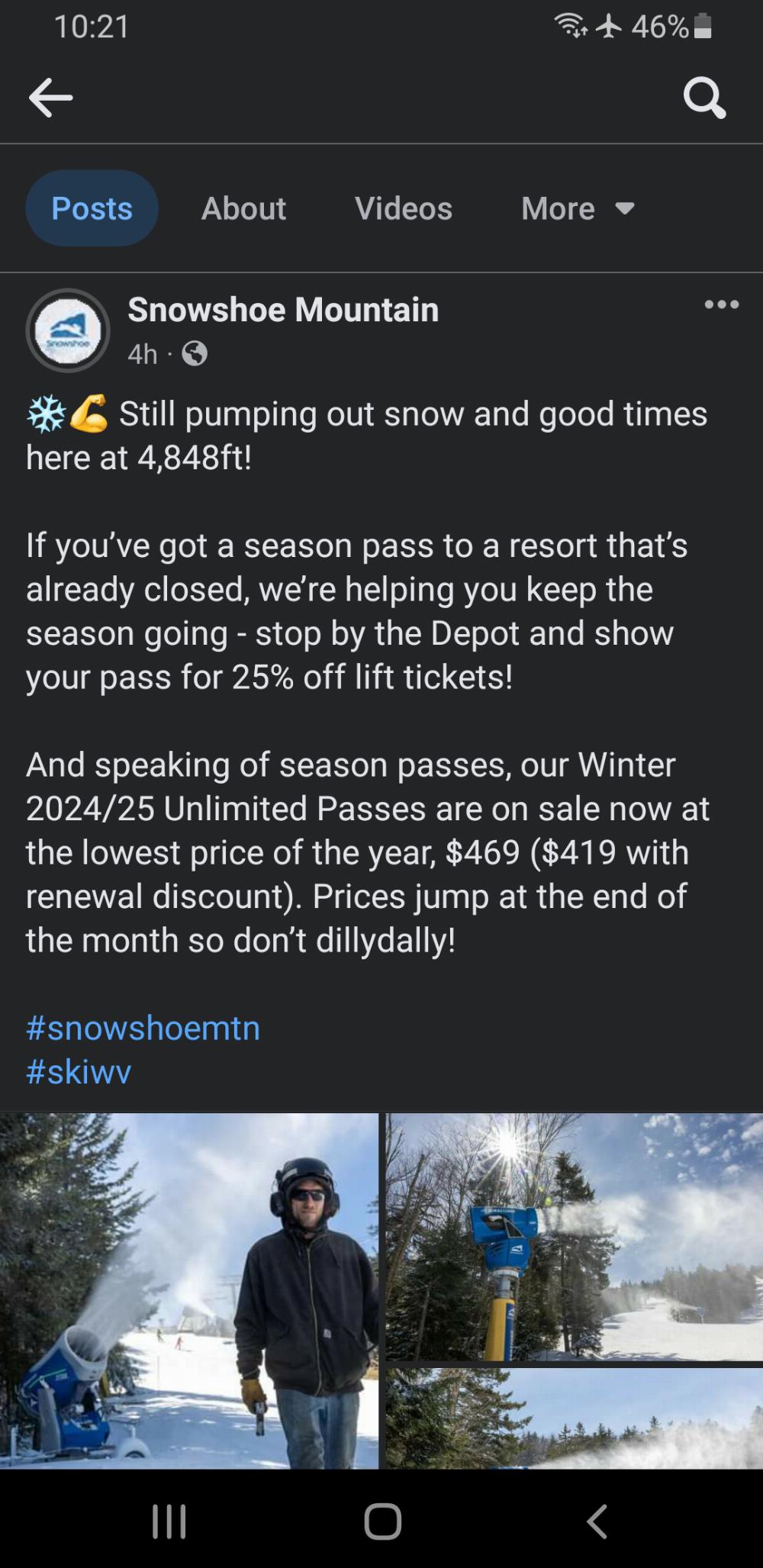The width and height of the screenshot is (763, 1568).
Task: Open the Snowshoe Mountain page name
Action: (x=283, y=309)
